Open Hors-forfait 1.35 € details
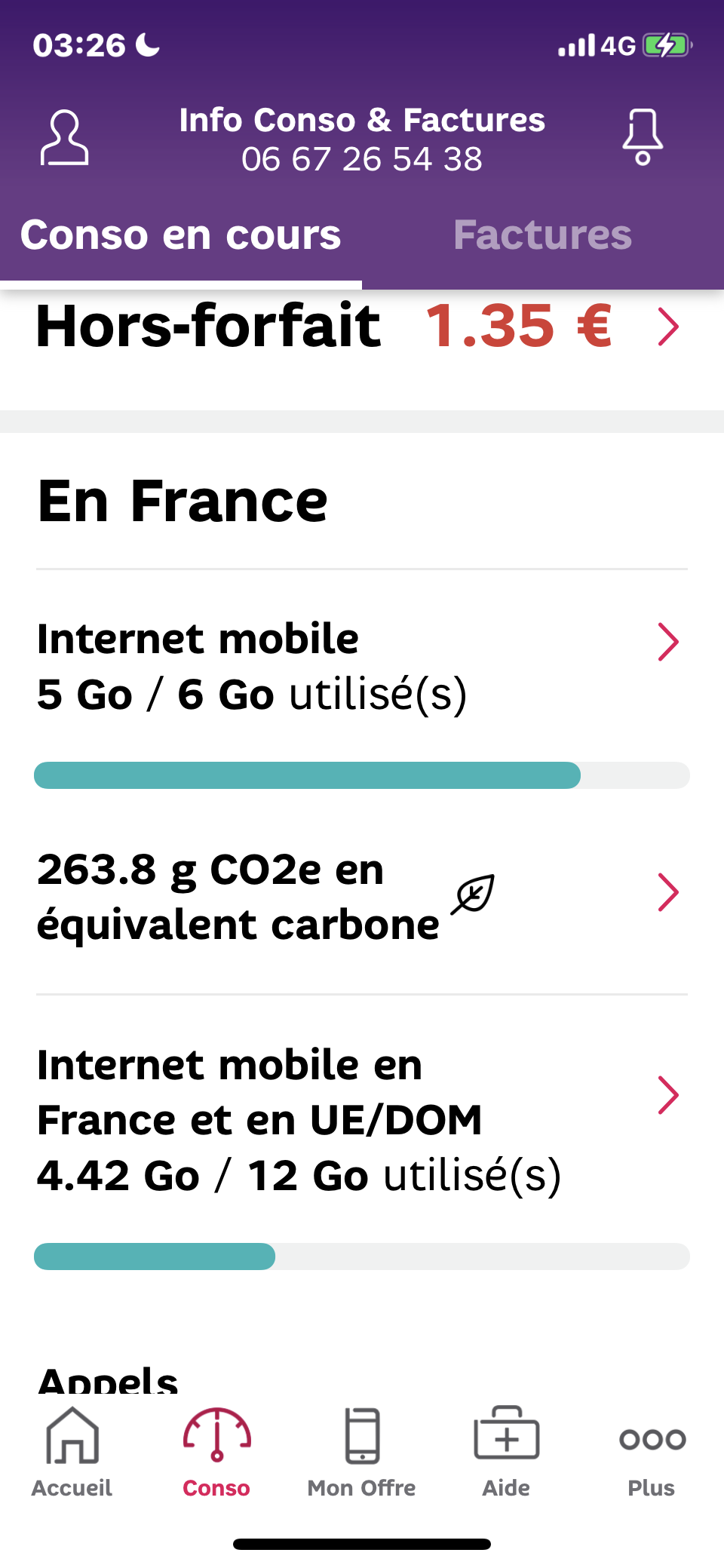This screenshot has width=724, height=1568. [x=362, y=327]
